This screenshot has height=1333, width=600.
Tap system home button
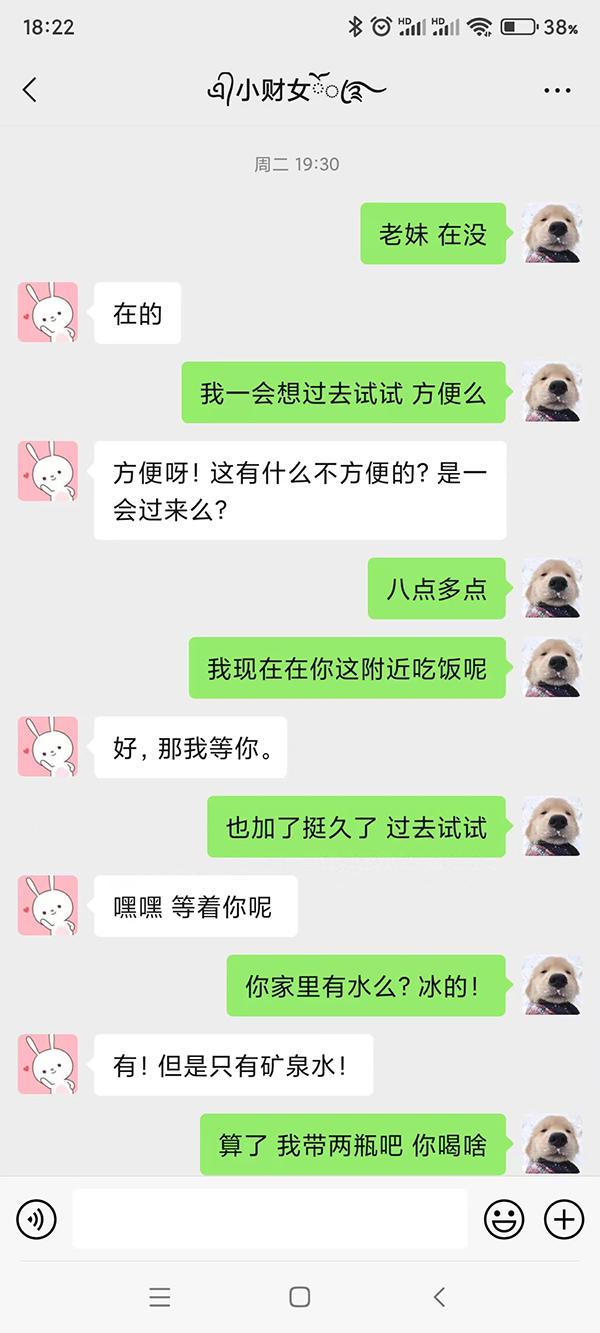tap(299, 1297)
